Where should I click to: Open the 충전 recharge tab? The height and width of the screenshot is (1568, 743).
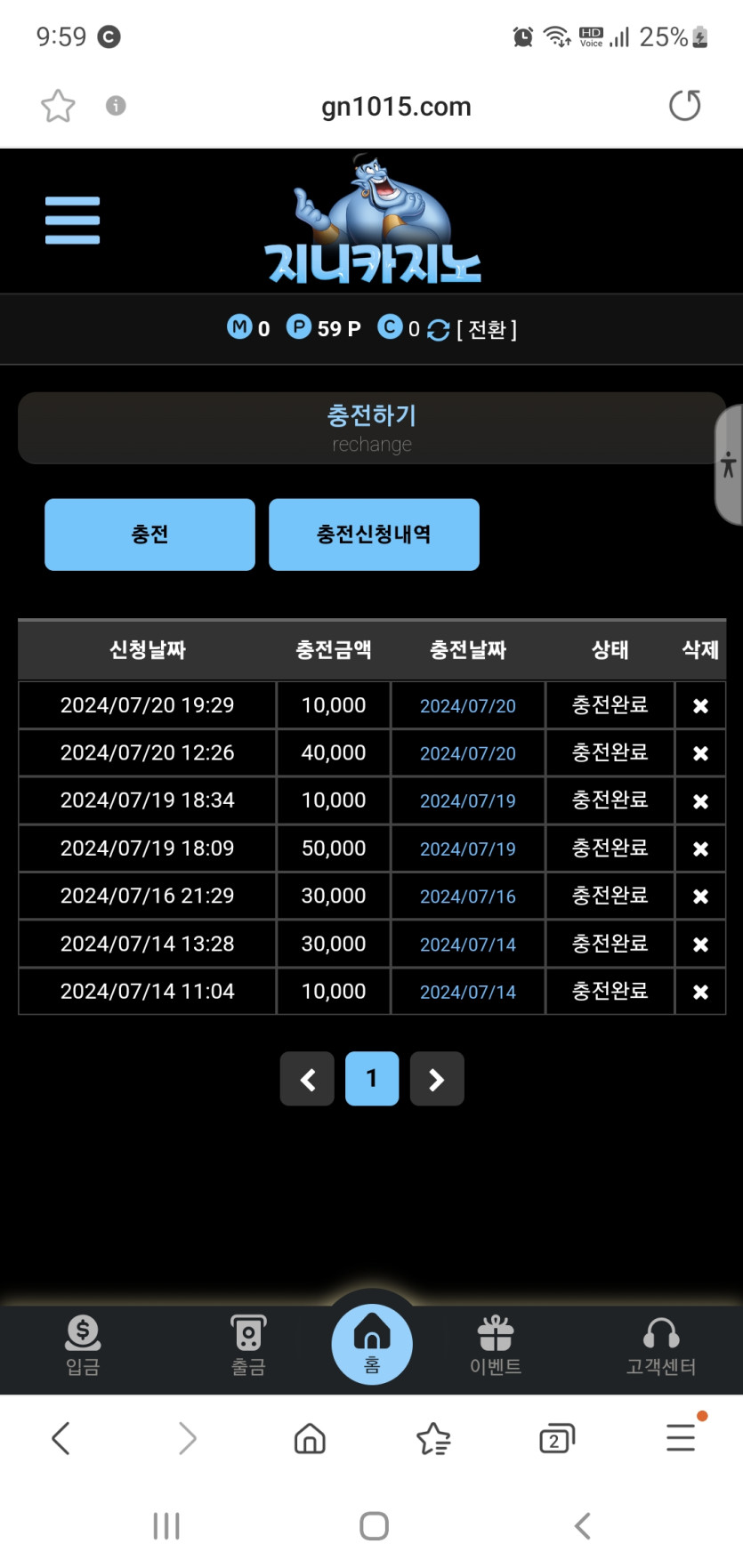click(x=149, y=535)
